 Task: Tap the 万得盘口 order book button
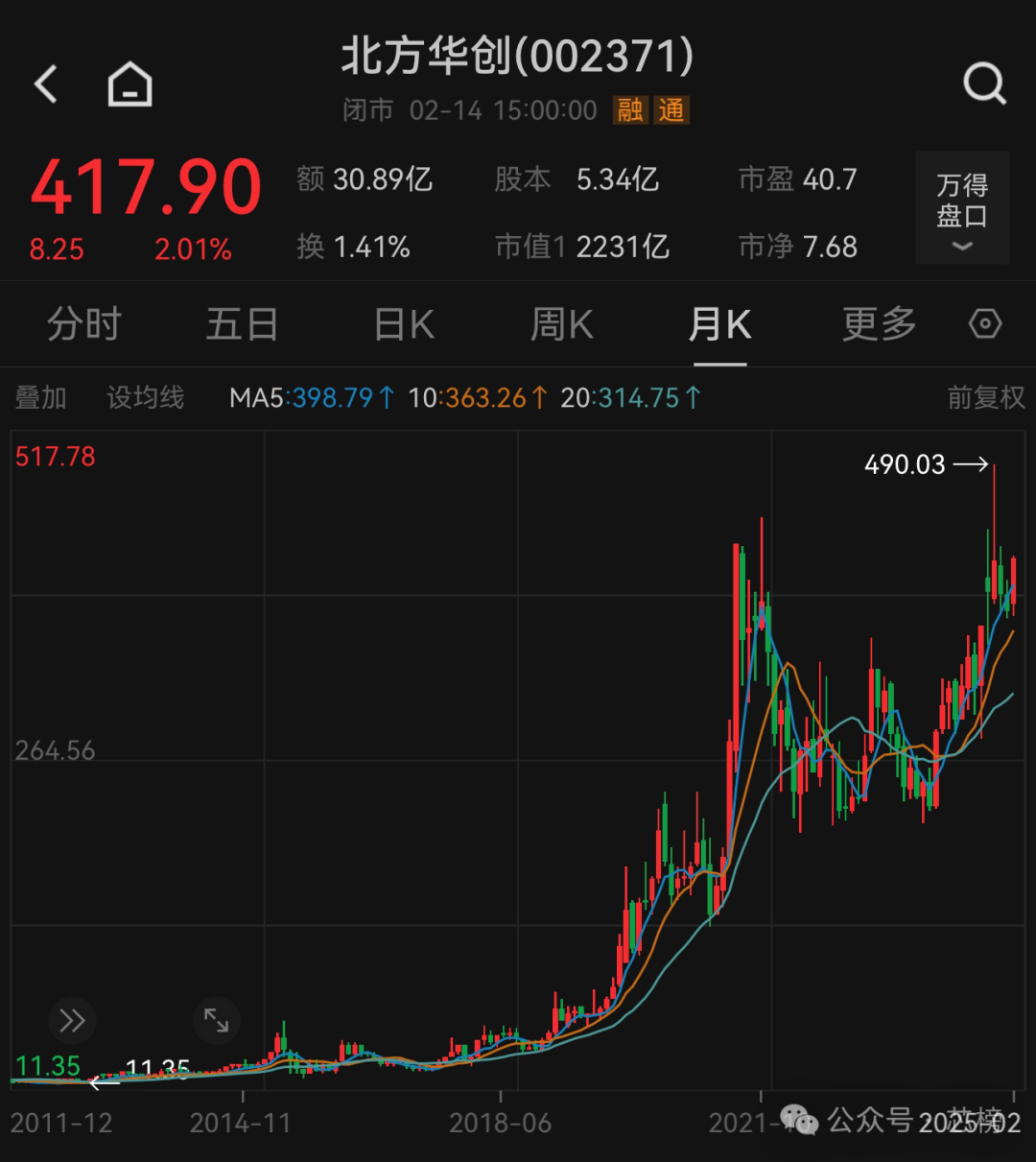[x=961, y=202]
